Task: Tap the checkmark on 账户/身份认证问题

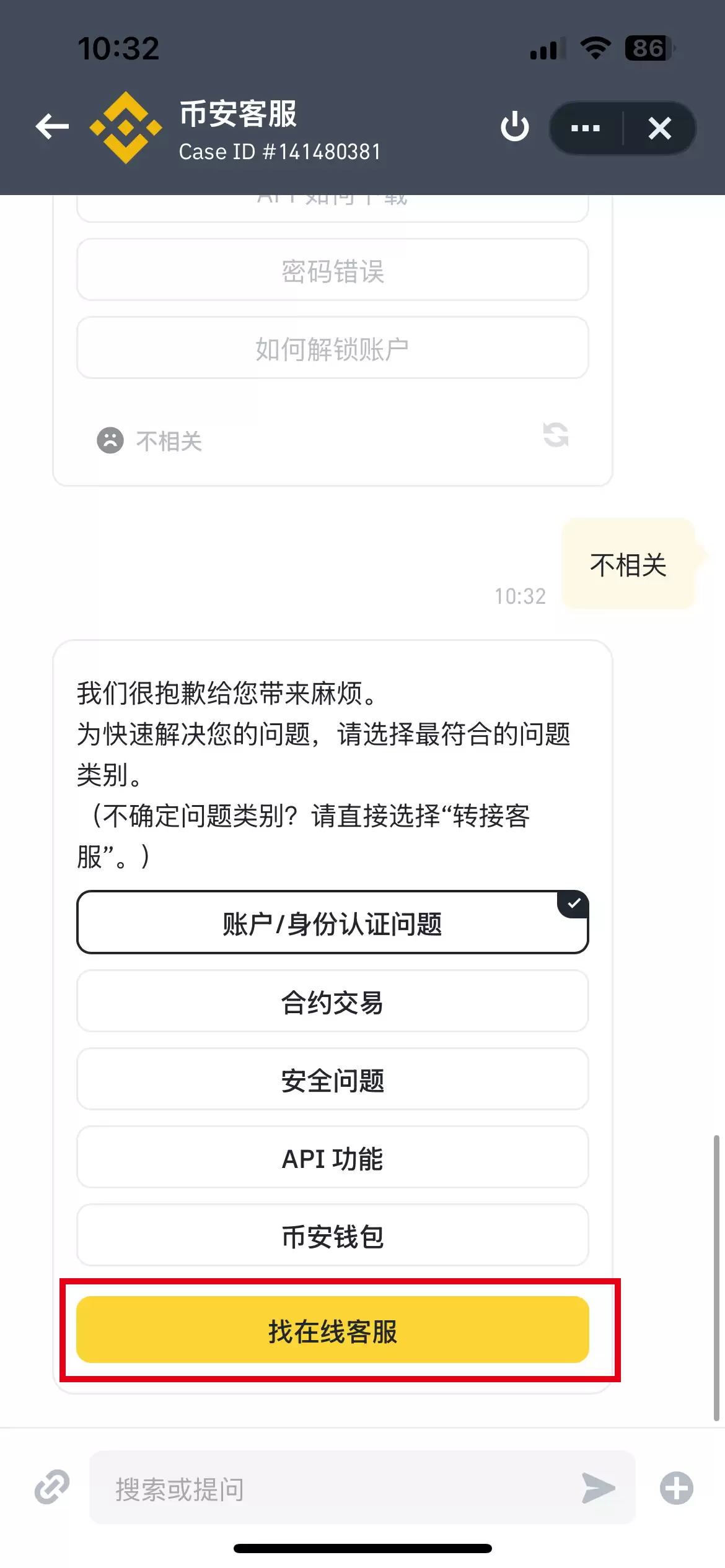Action: point(573,904)
